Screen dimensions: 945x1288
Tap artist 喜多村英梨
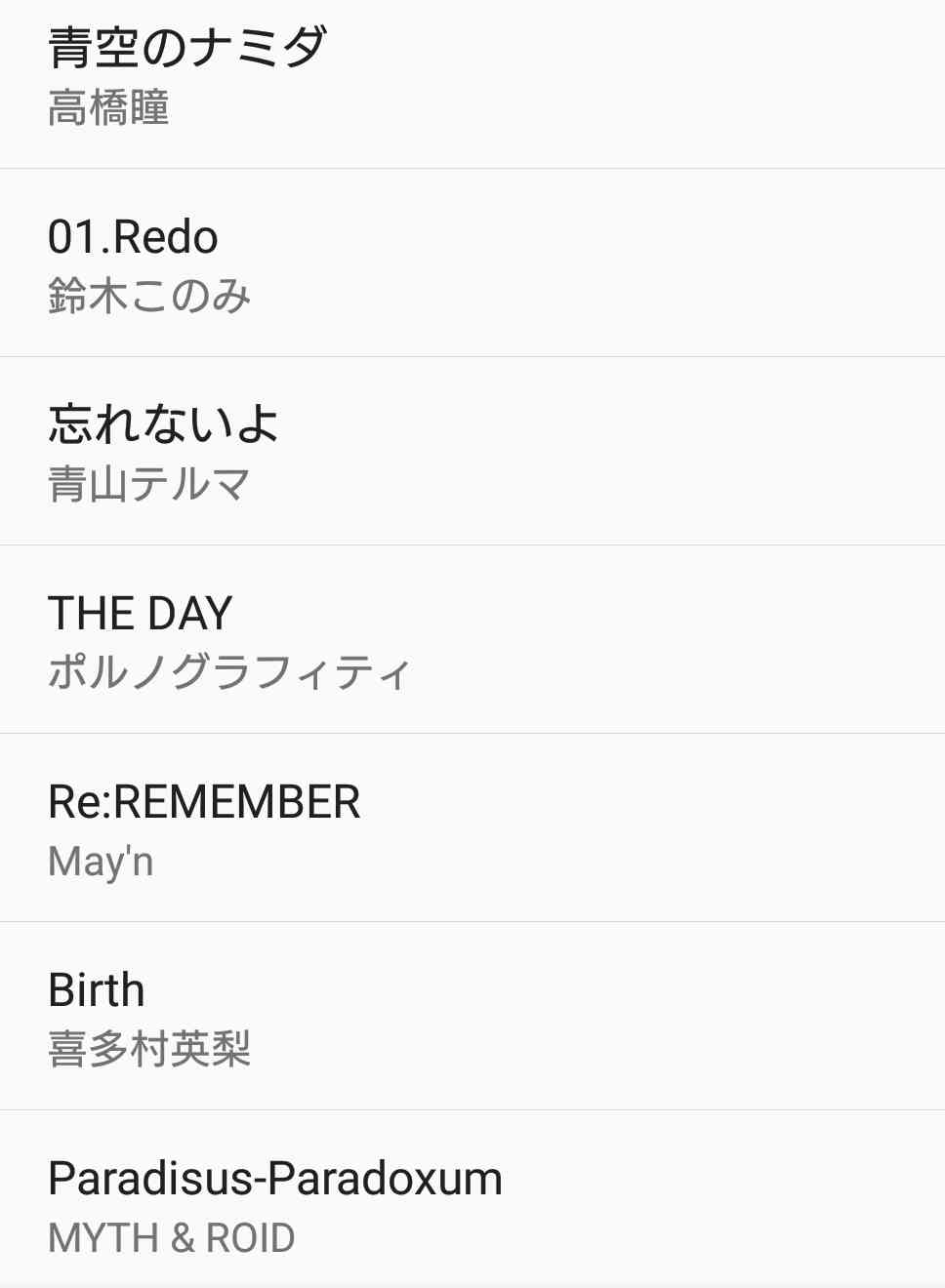click(x=146, y=1050)
